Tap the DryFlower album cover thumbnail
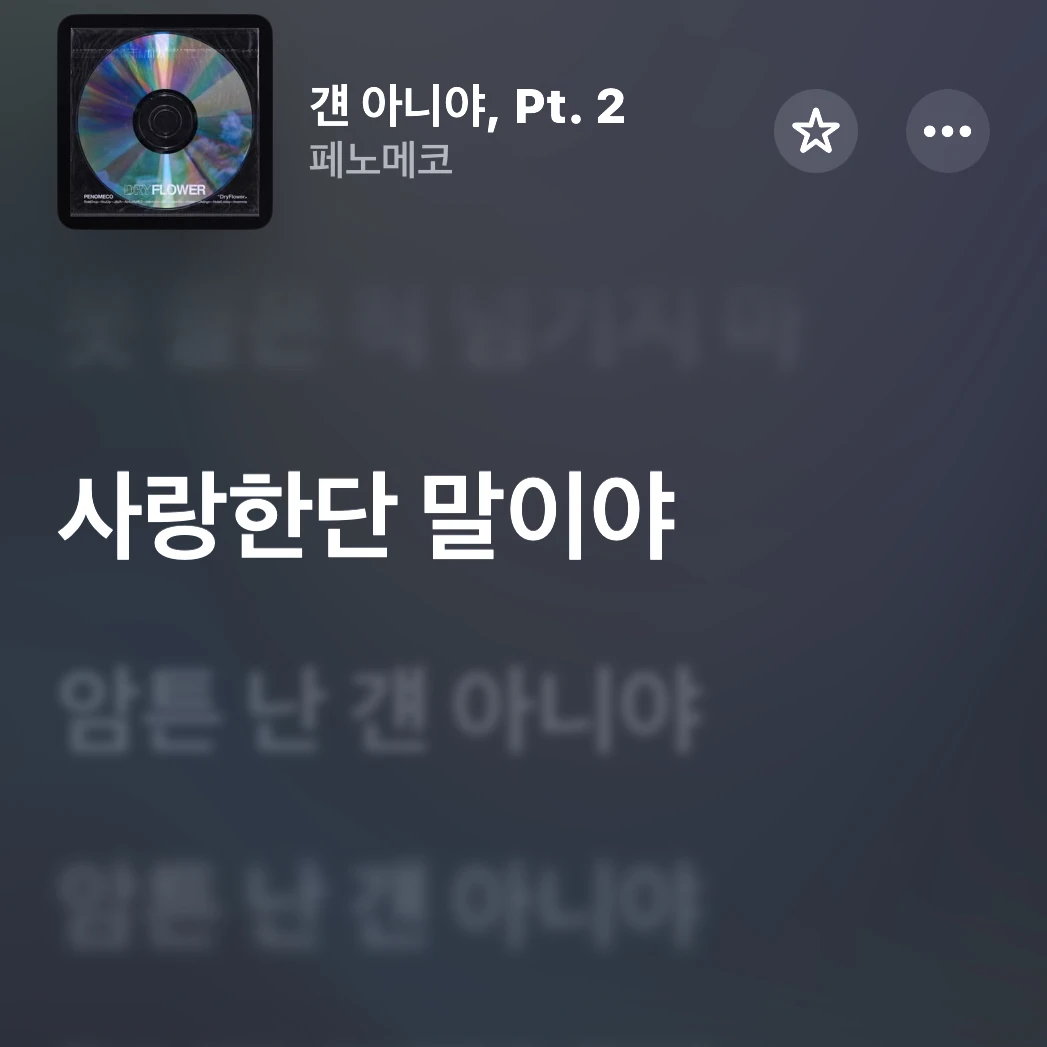Image resolution: width=1047 pixels, height=1047 pixels. pyautogui.click(x=165, y=122)
